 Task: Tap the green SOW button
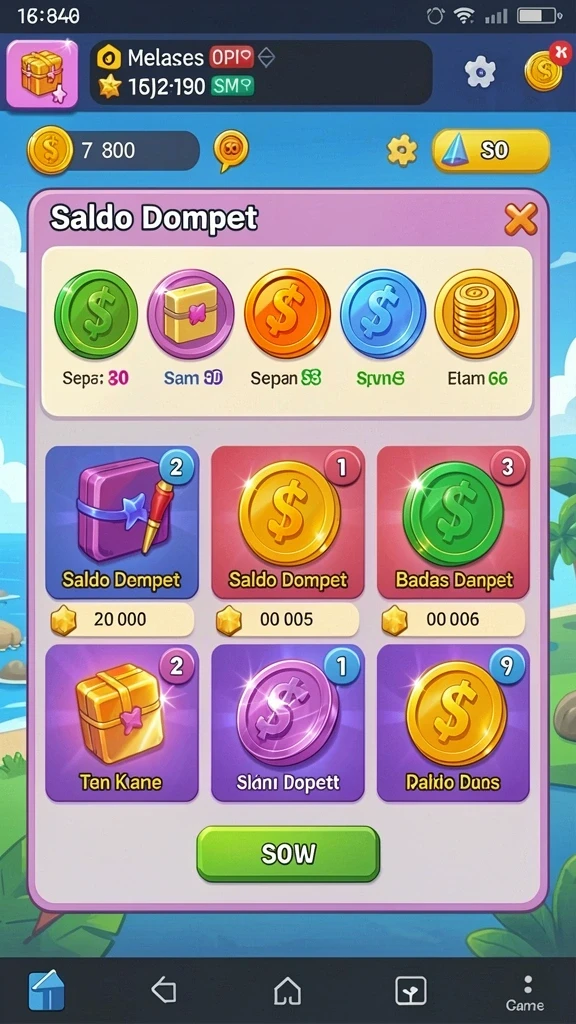(288, 854)
